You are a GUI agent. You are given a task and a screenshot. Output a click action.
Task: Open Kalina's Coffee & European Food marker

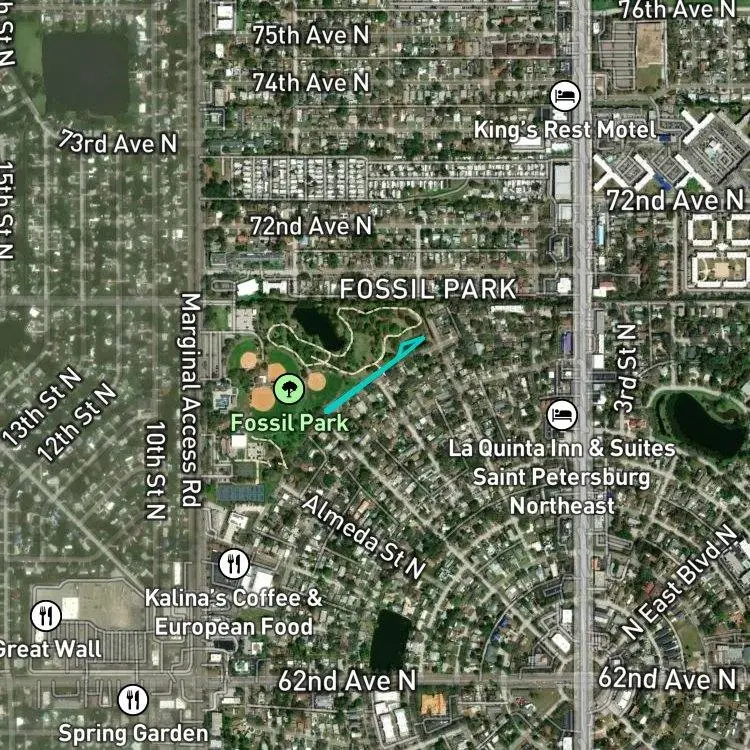point(234,564)
